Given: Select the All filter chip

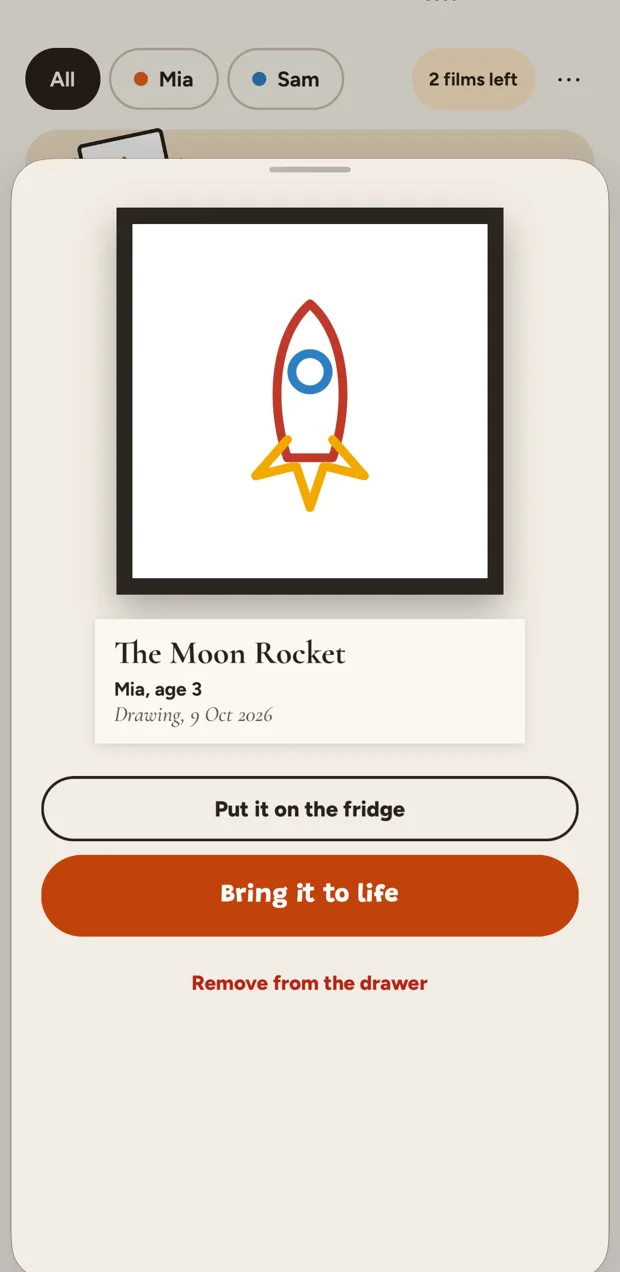Looking at the screenshot, I should [x=63, y=79].
